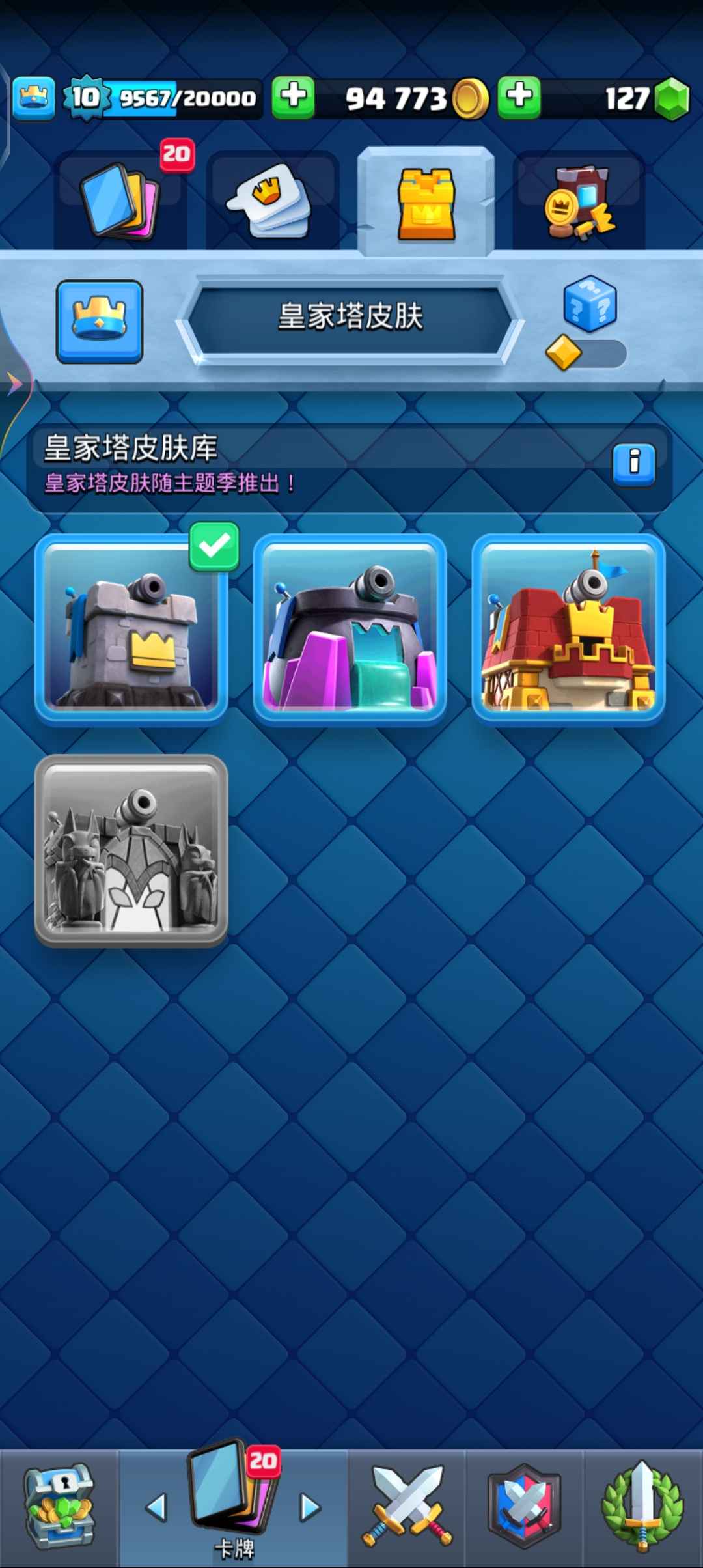Tap the blue crown tower button
This screenshot has width=703, height=1568.
pos(100,321)
